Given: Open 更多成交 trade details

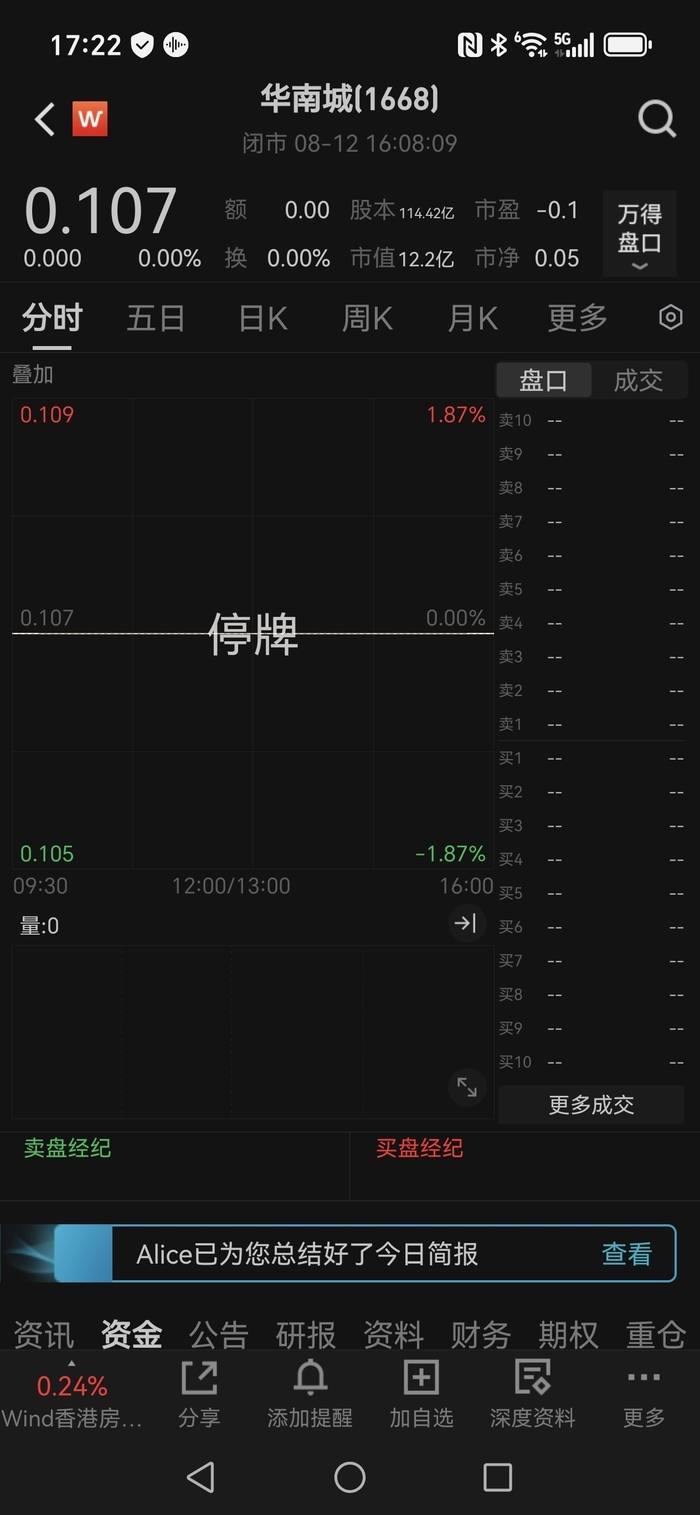Looking at the screenshot, I should click(x=591, y=1105).
